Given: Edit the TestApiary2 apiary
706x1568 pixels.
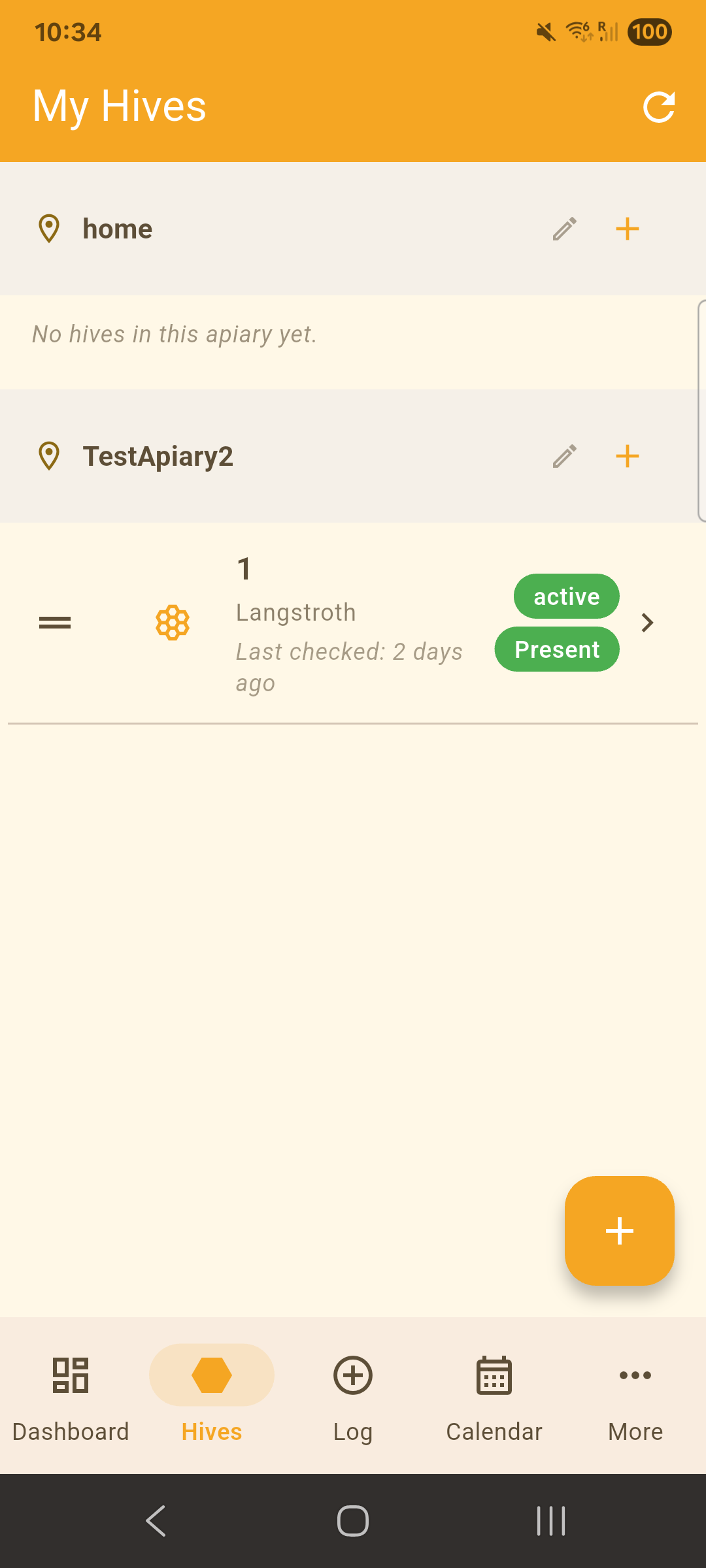Looking at the screenshot, I should (x=564, y=456).
